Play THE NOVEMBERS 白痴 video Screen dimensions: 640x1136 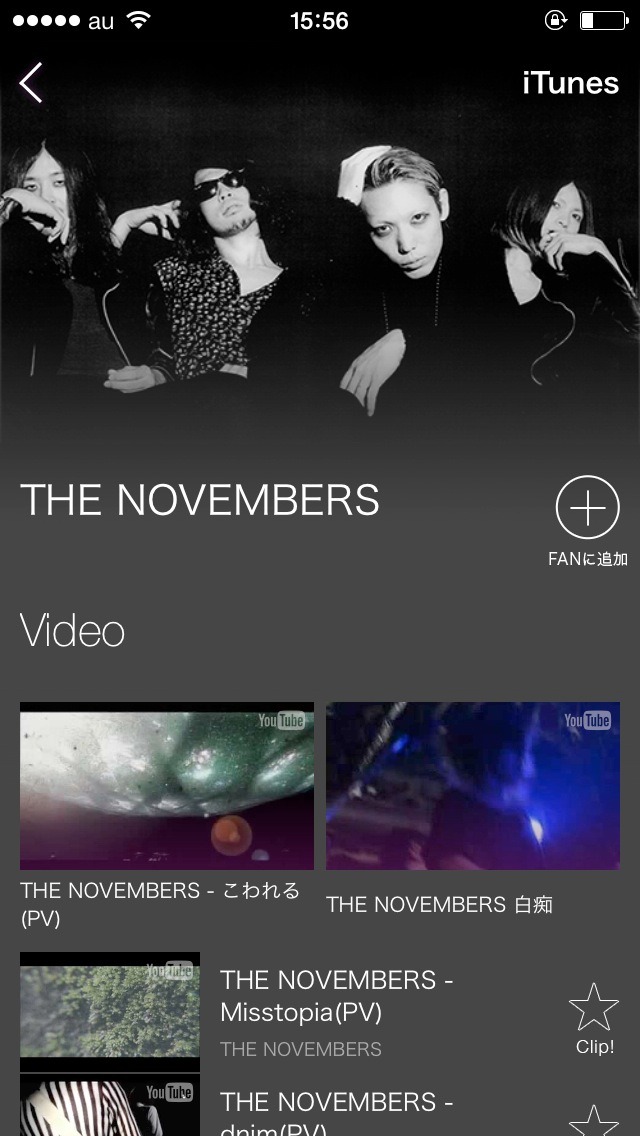pos(473,786)
